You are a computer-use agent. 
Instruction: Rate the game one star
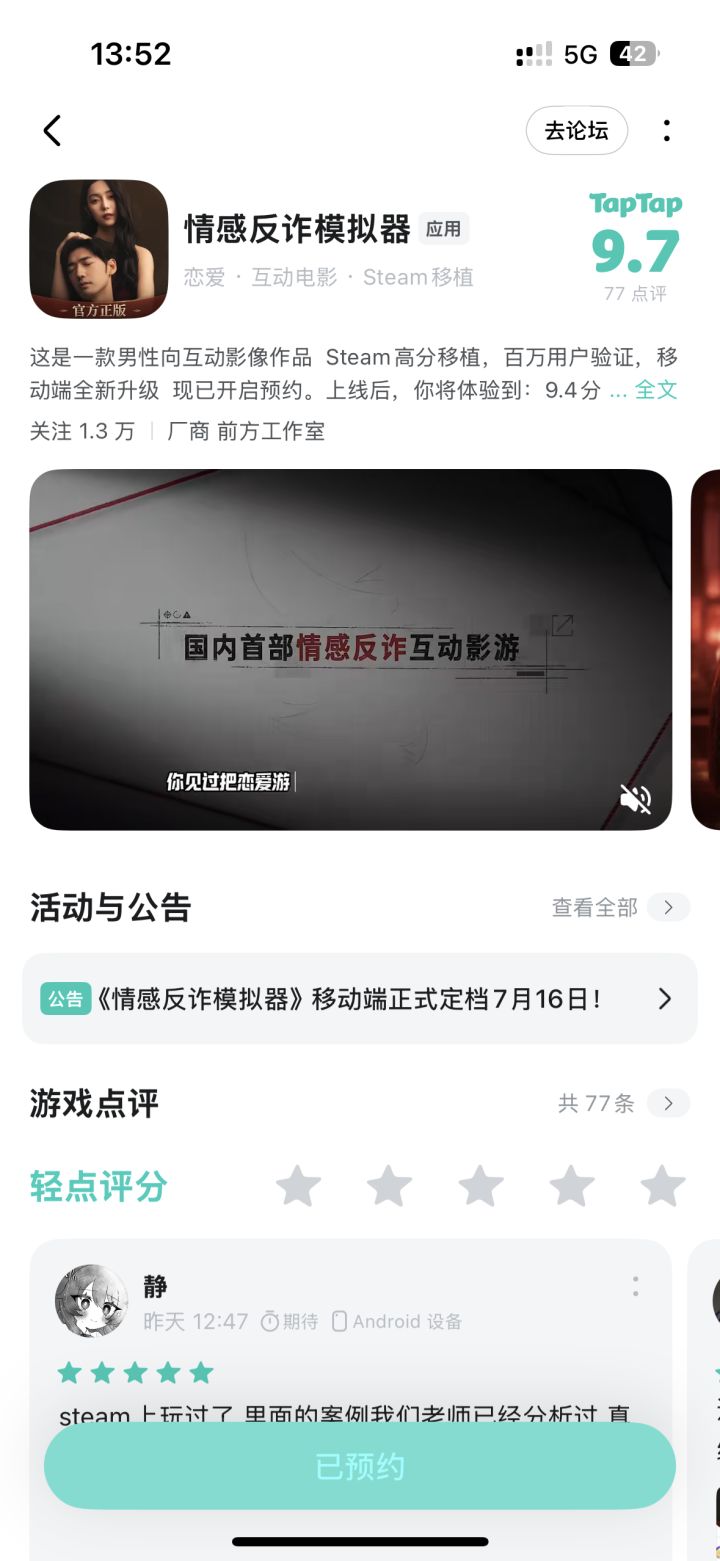(298, 1187)
